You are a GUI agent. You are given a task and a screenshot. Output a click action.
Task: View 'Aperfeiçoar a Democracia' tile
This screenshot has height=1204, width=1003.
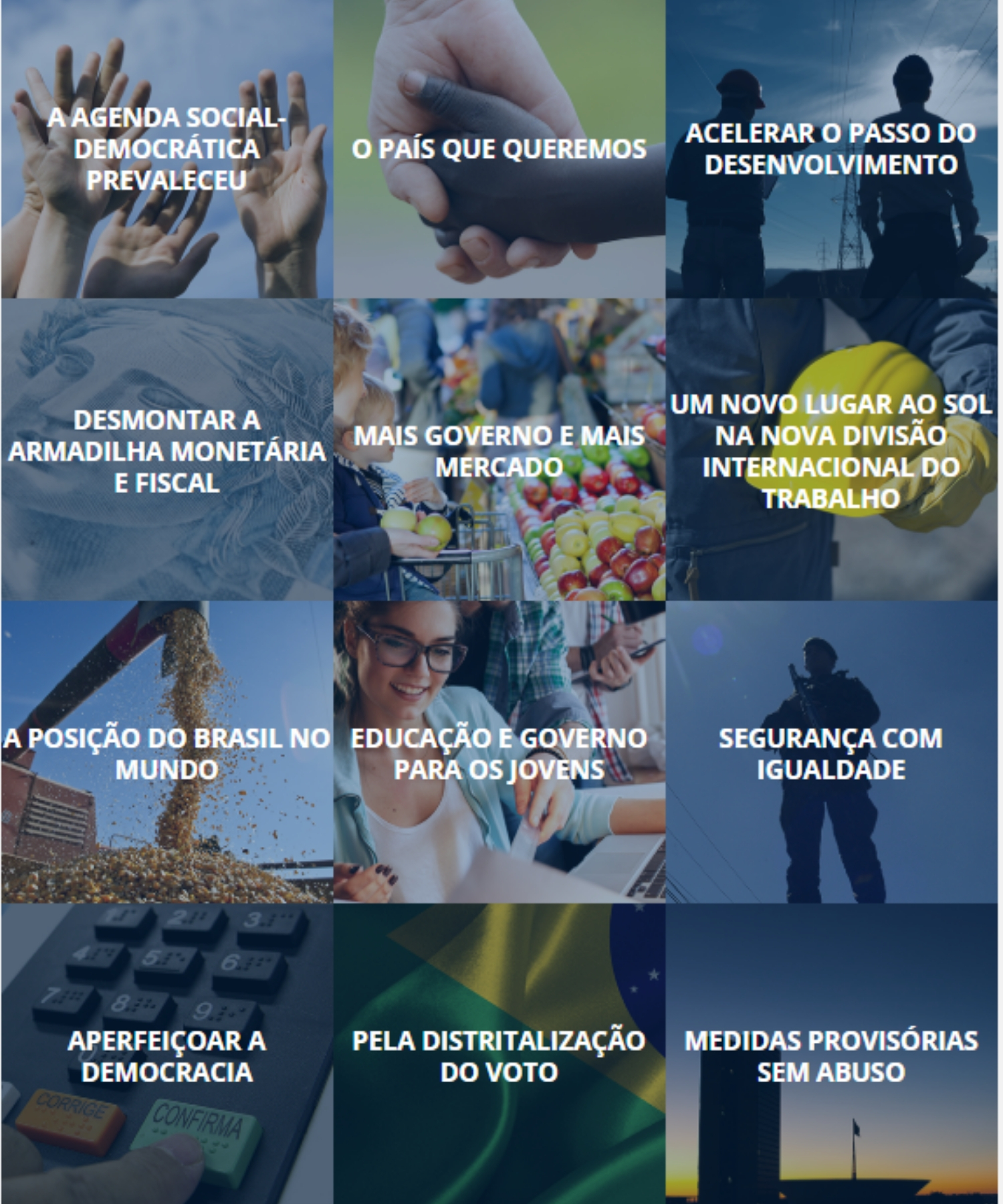[166, 1056]
